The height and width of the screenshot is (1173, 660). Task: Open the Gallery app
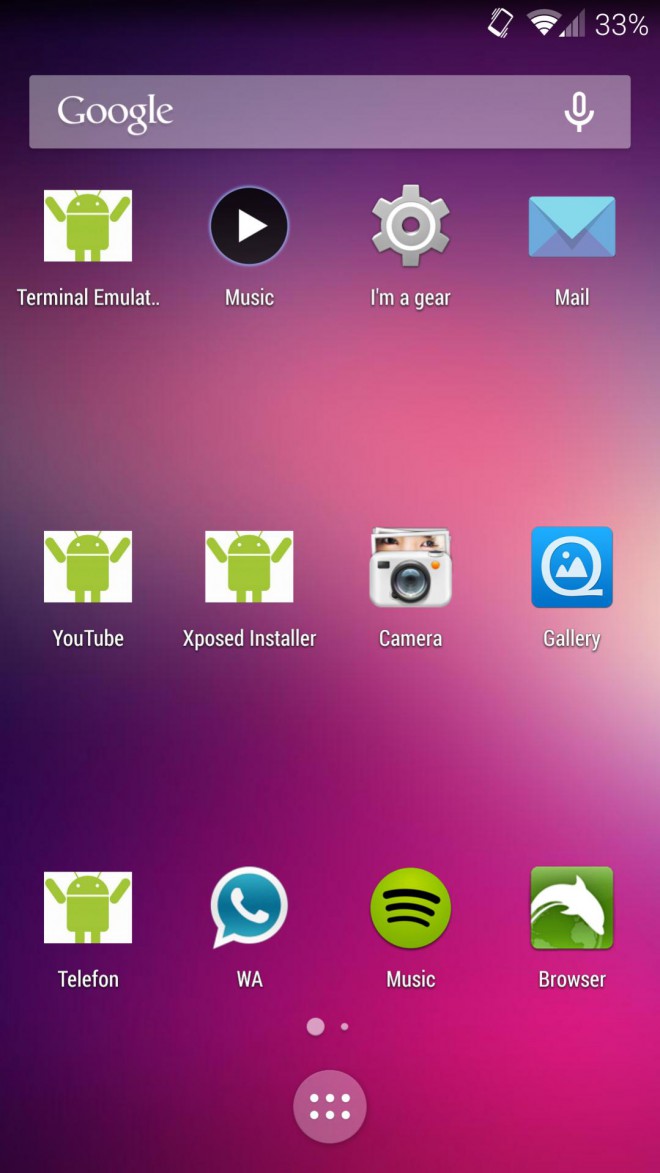(572, 567)
